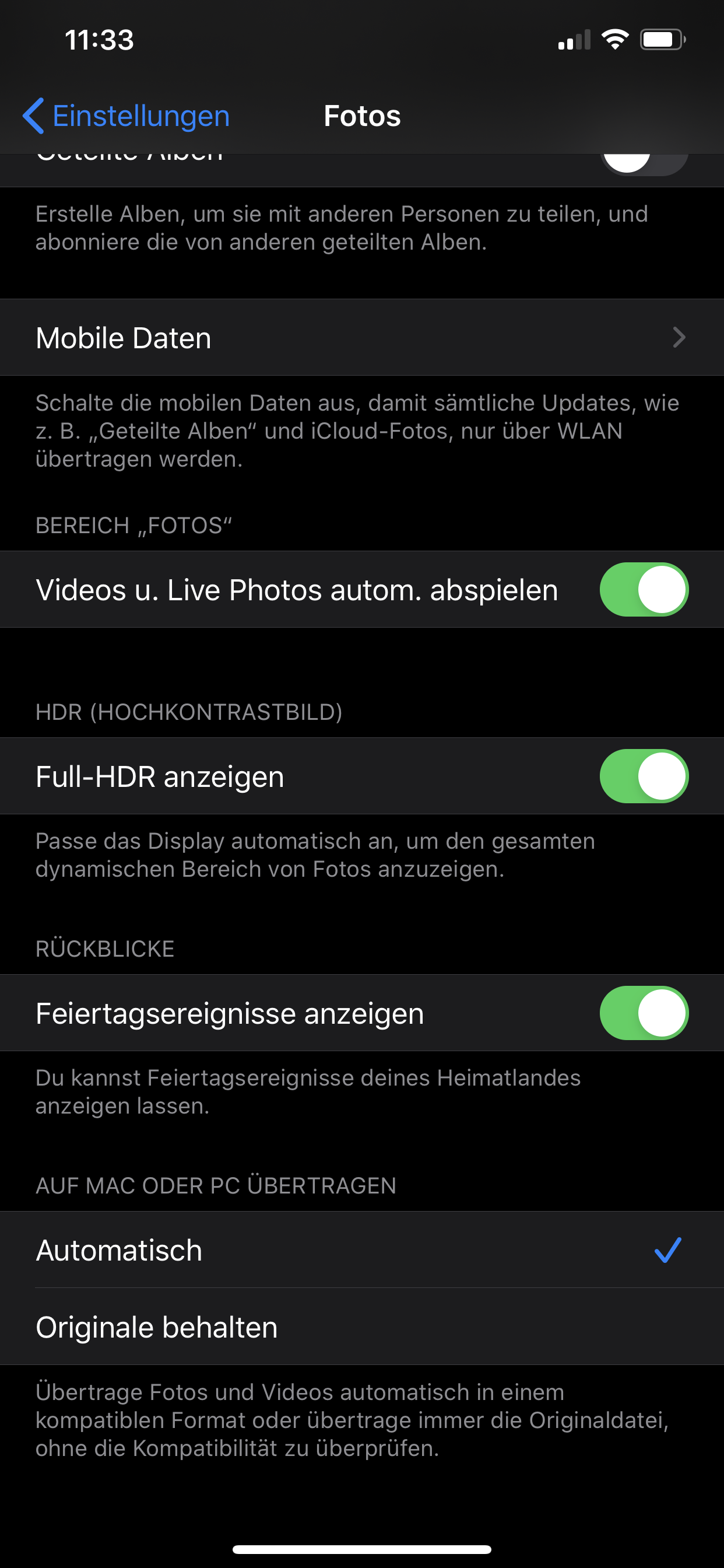
Task: Choose Originale behalten for transfers
Action: pos(361,1327)
